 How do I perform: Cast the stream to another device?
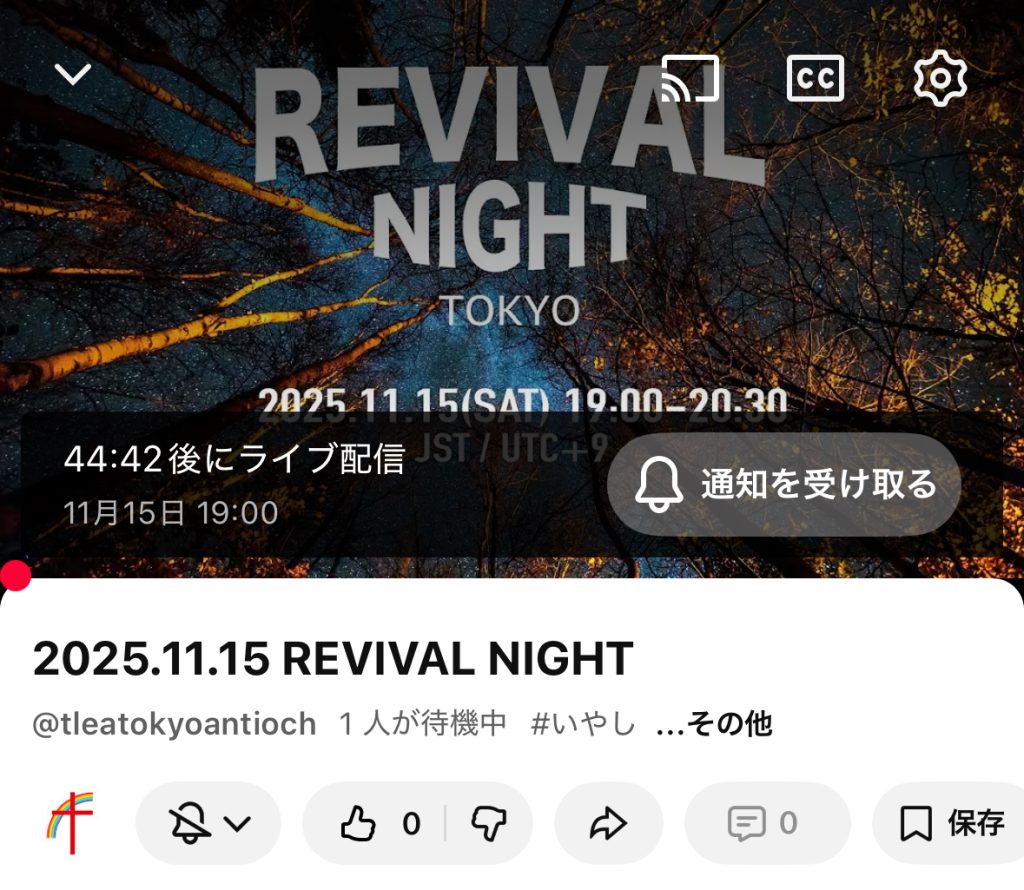tap(690, 78)
